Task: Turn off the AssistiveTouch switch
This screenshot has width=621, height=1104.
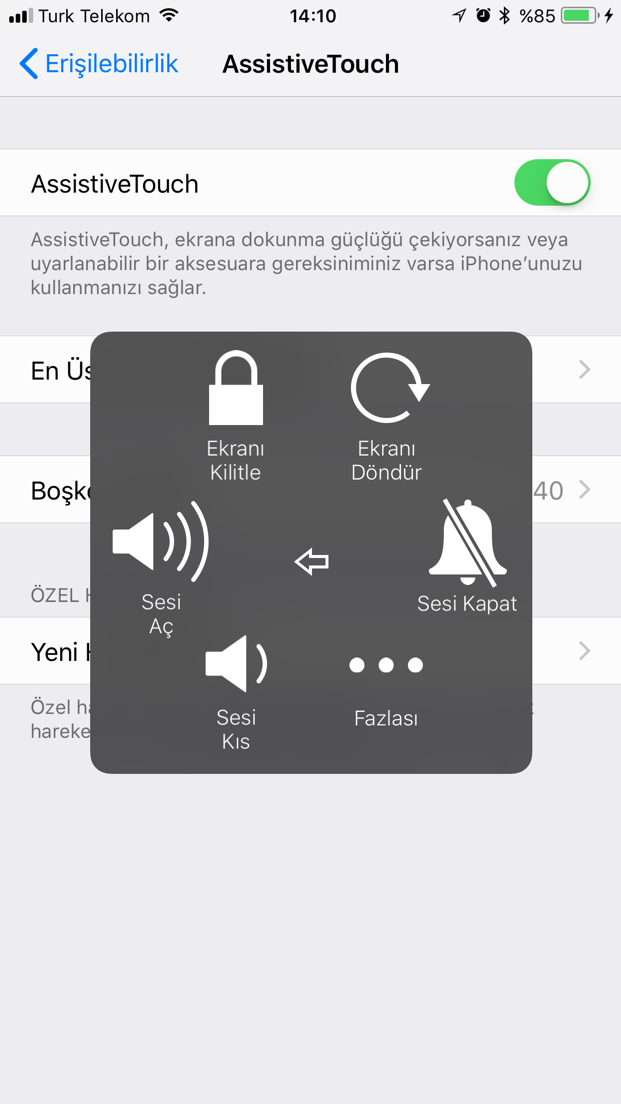Action: pos(552,183)
